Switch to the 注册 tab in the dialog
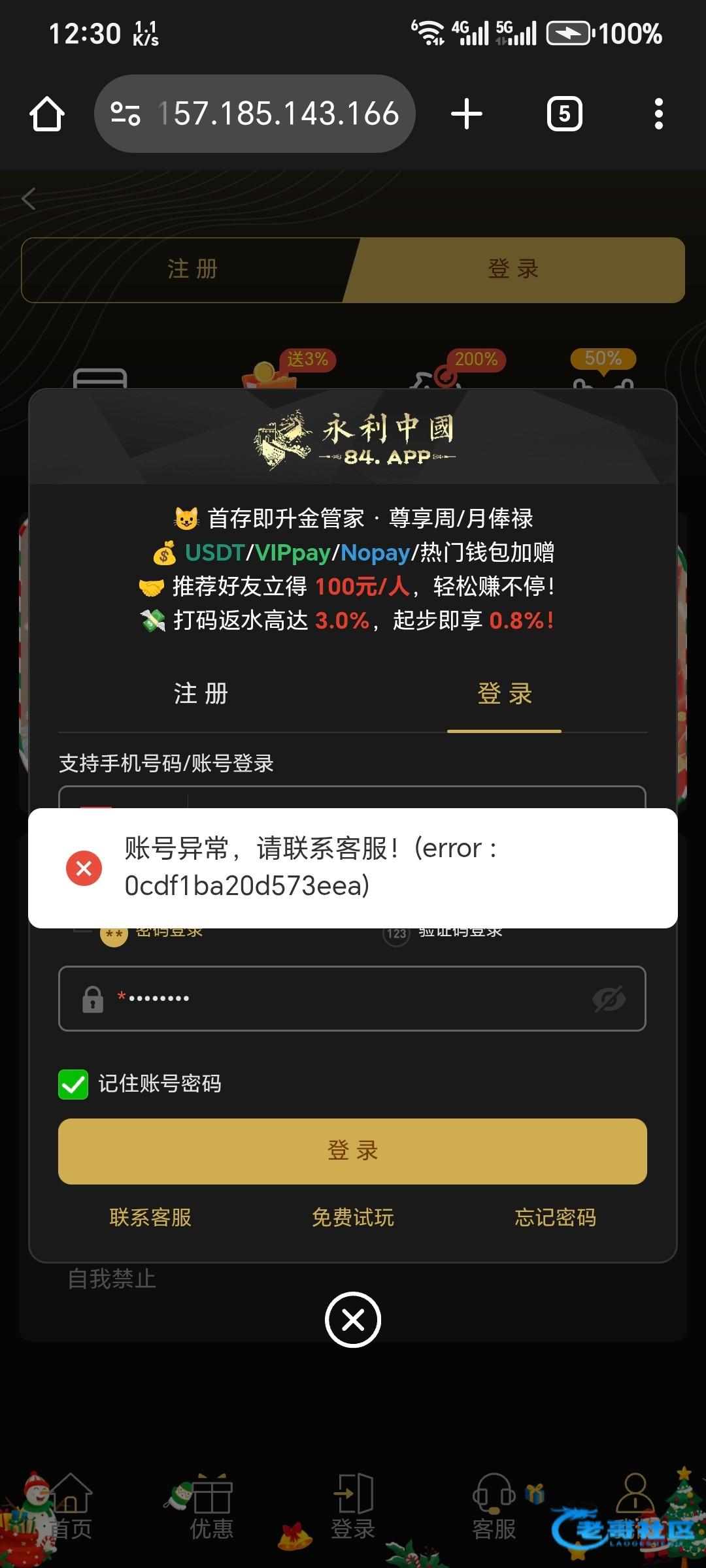 201,694
